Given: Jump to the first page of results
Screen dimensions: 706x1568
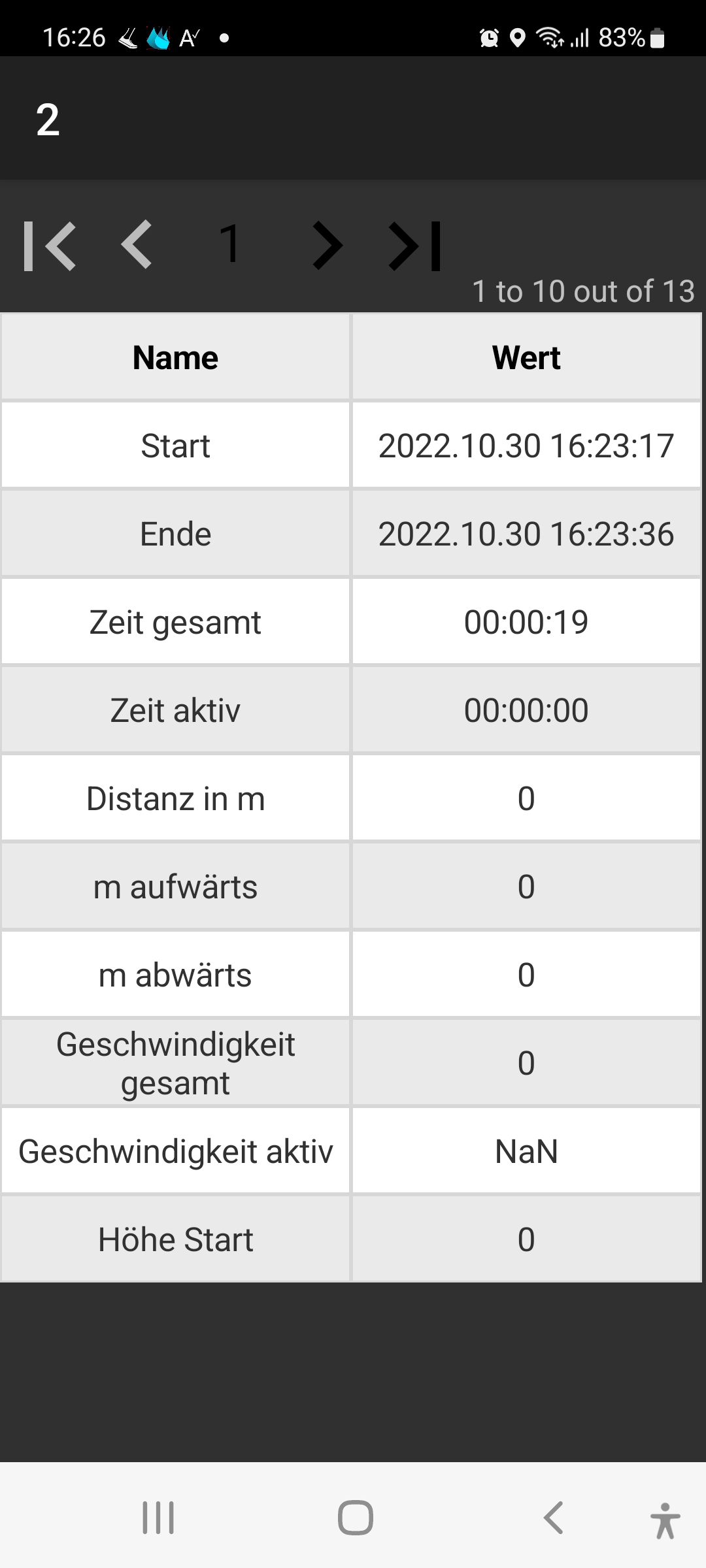Looking at the screenshot, I should [x=49, y=245].
